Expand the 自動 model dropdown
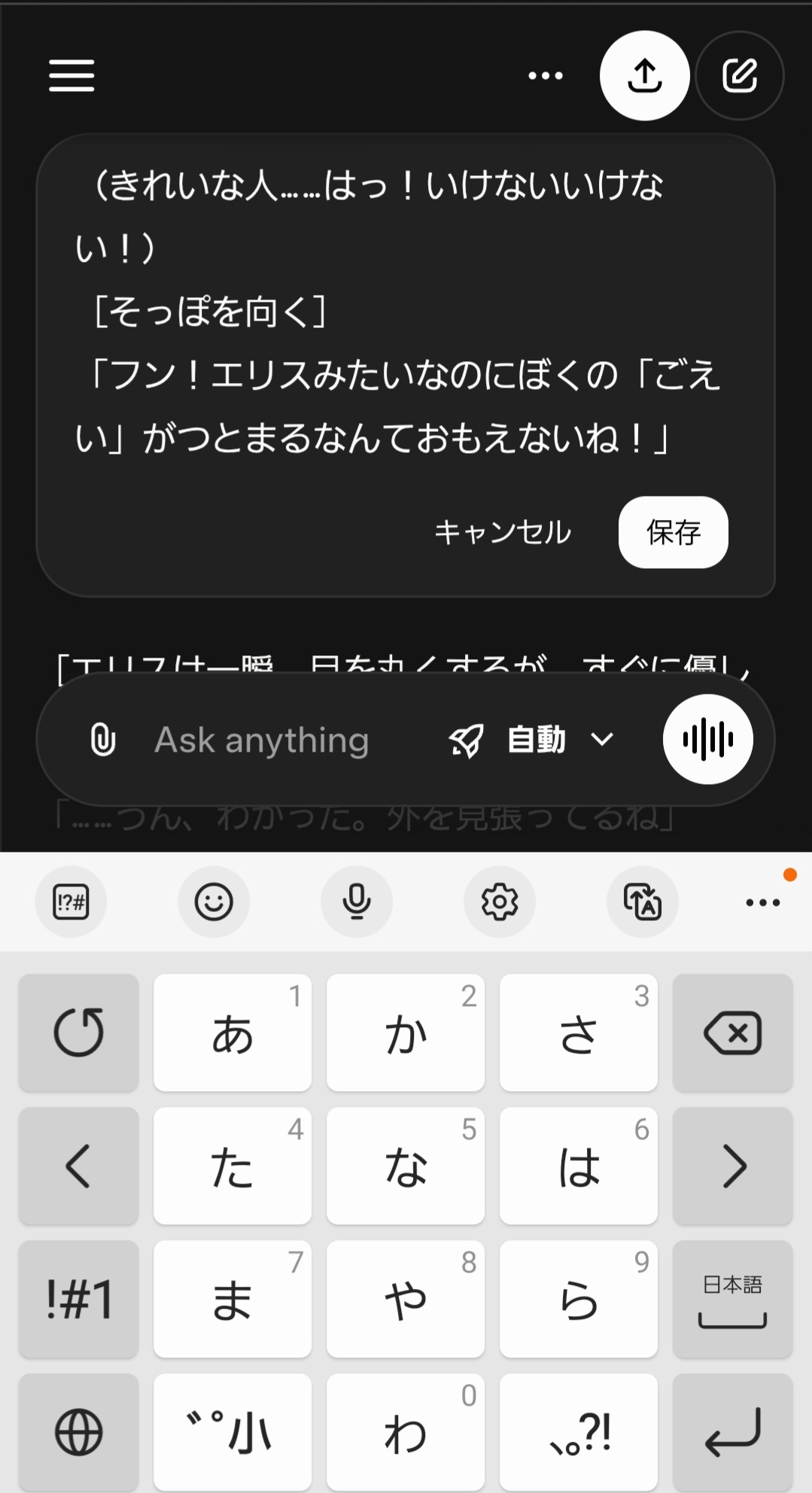 tap(533, 740)
